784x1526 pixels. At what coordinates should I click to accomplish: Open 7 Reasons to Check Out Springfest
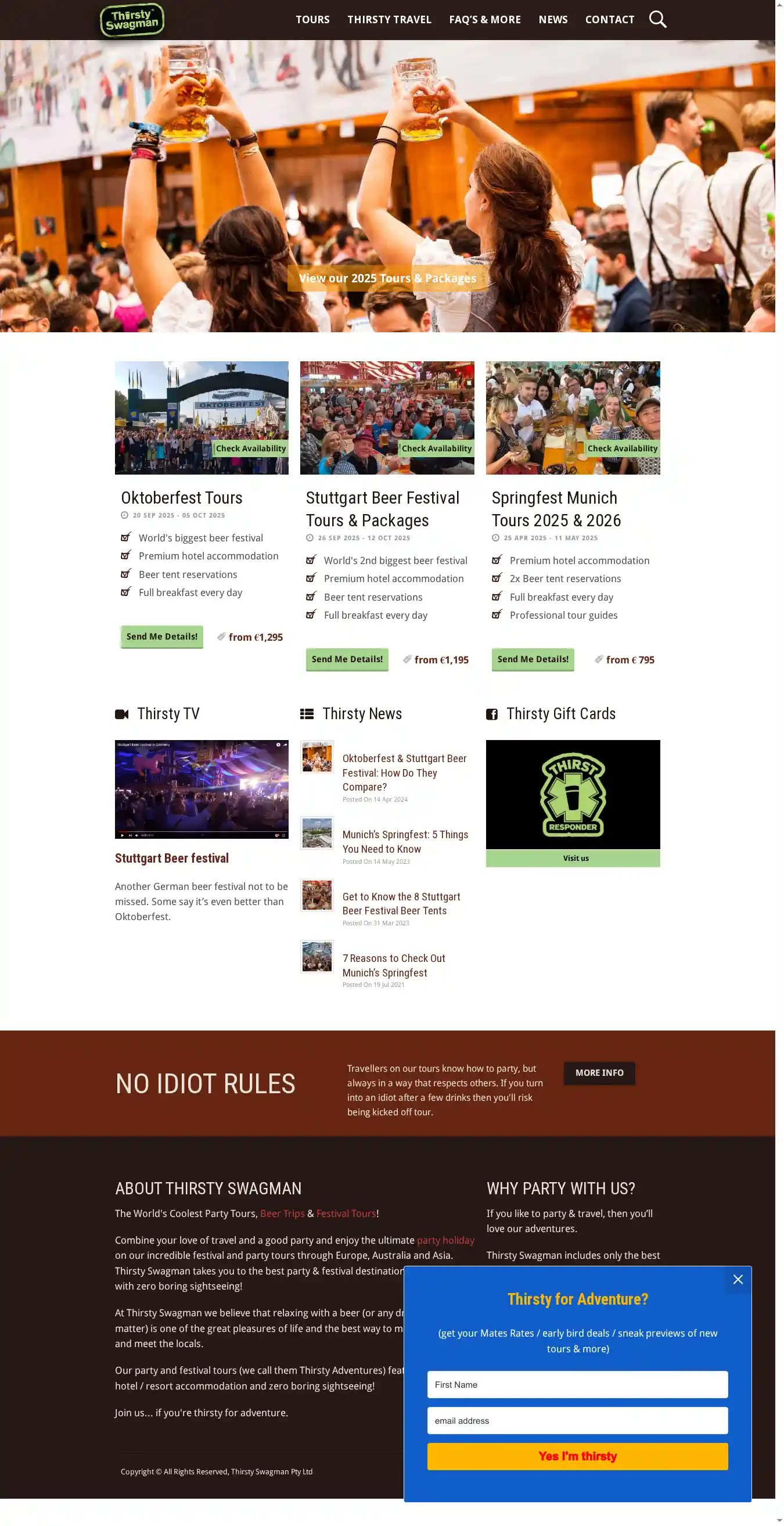[x=393, y=965]
